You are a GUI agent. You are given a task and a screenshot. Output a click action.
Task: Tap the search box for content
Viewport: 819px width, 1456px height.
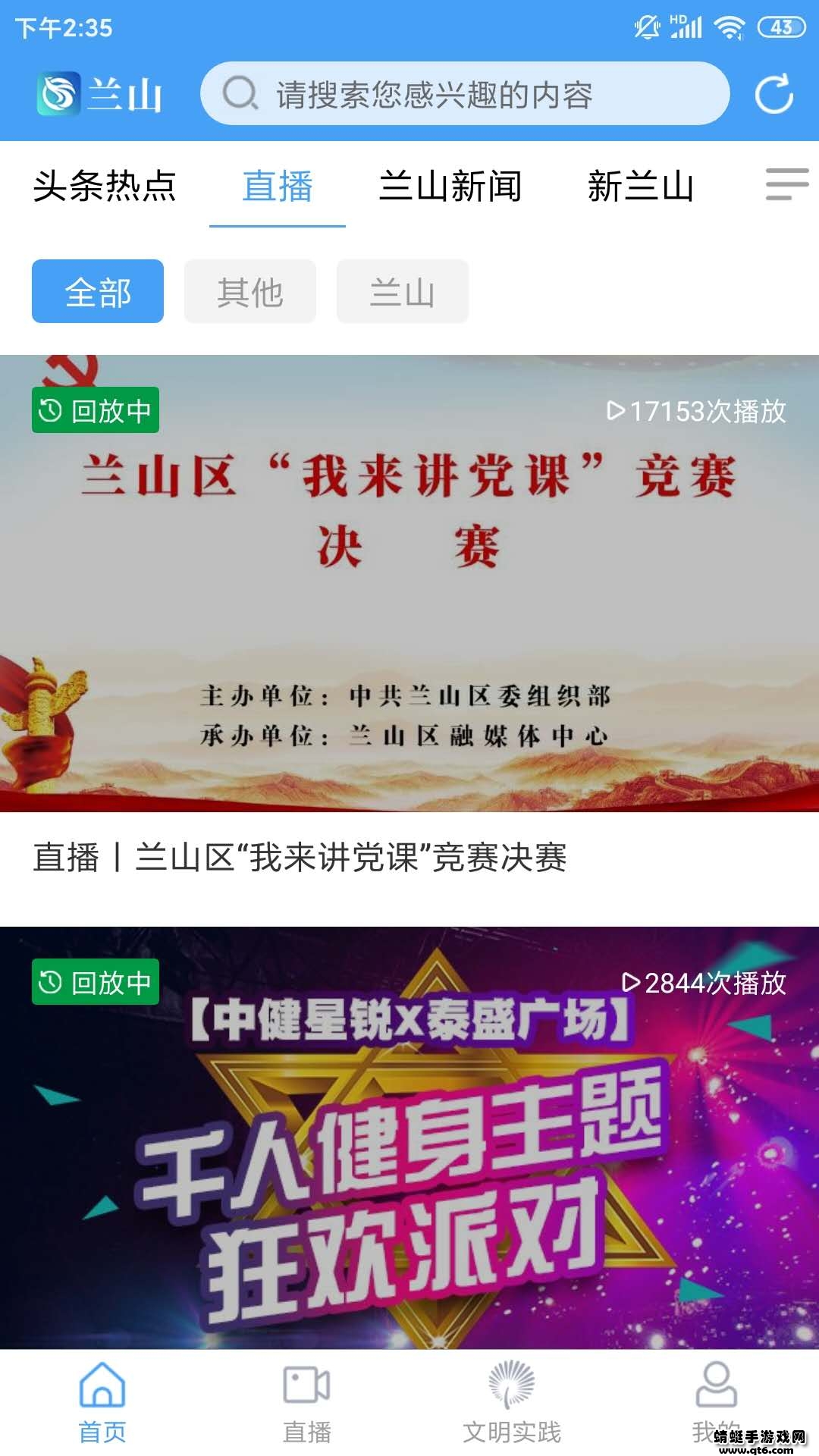(x=464, y=94)
